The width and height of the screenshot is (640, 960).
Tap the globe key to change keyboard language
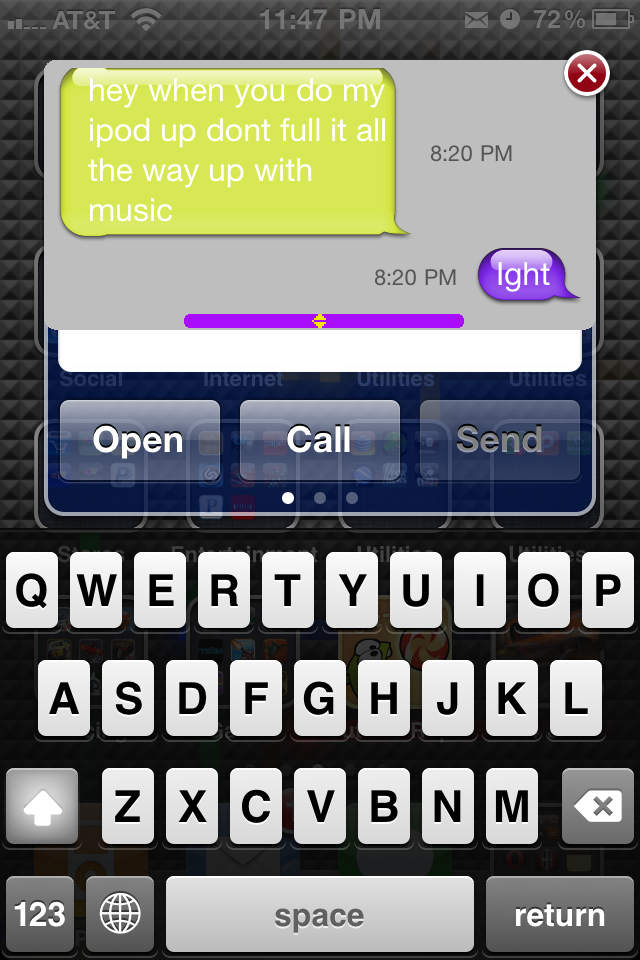coord(120,914)
